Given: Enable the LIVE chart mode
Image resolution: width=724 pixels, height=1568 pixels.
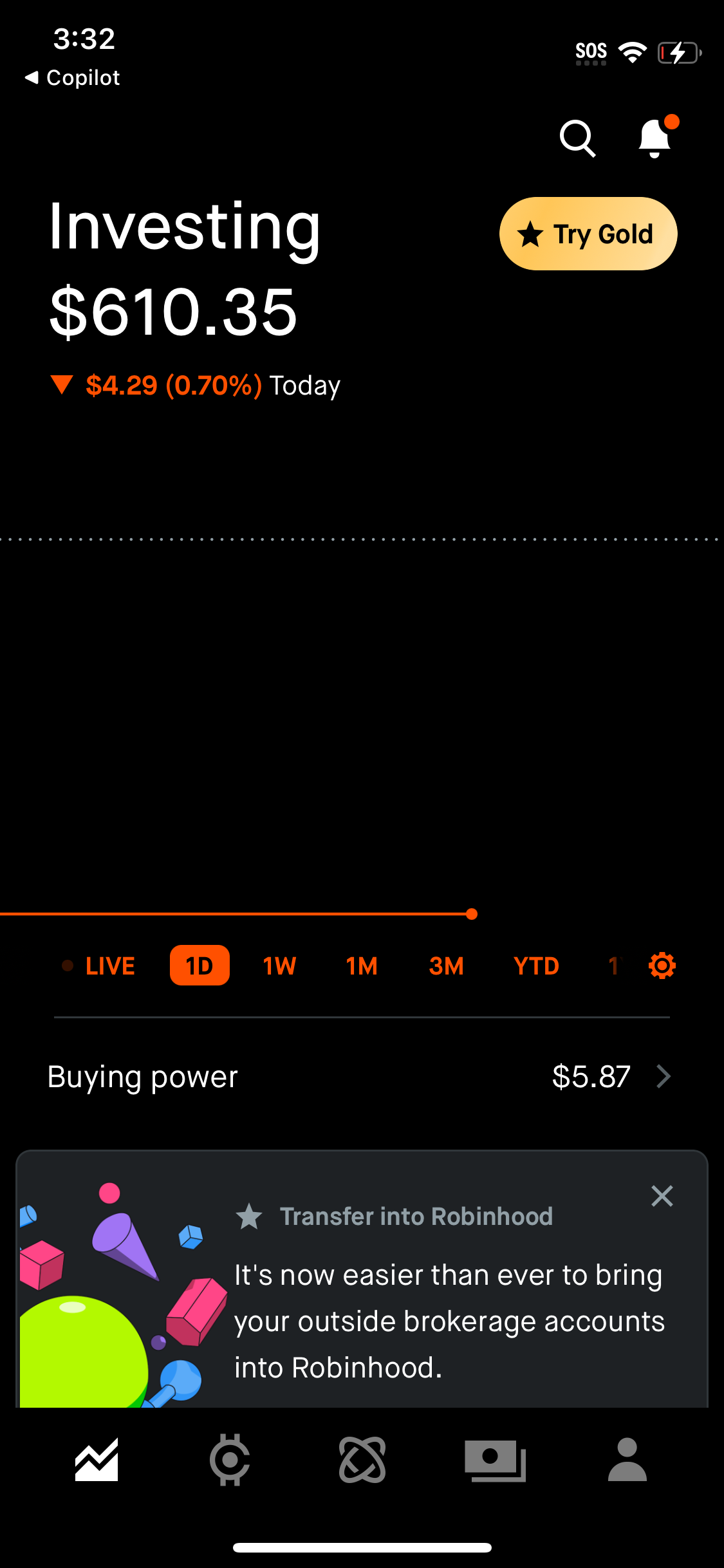Looking at the screenshot, I should tap(109, 965).
